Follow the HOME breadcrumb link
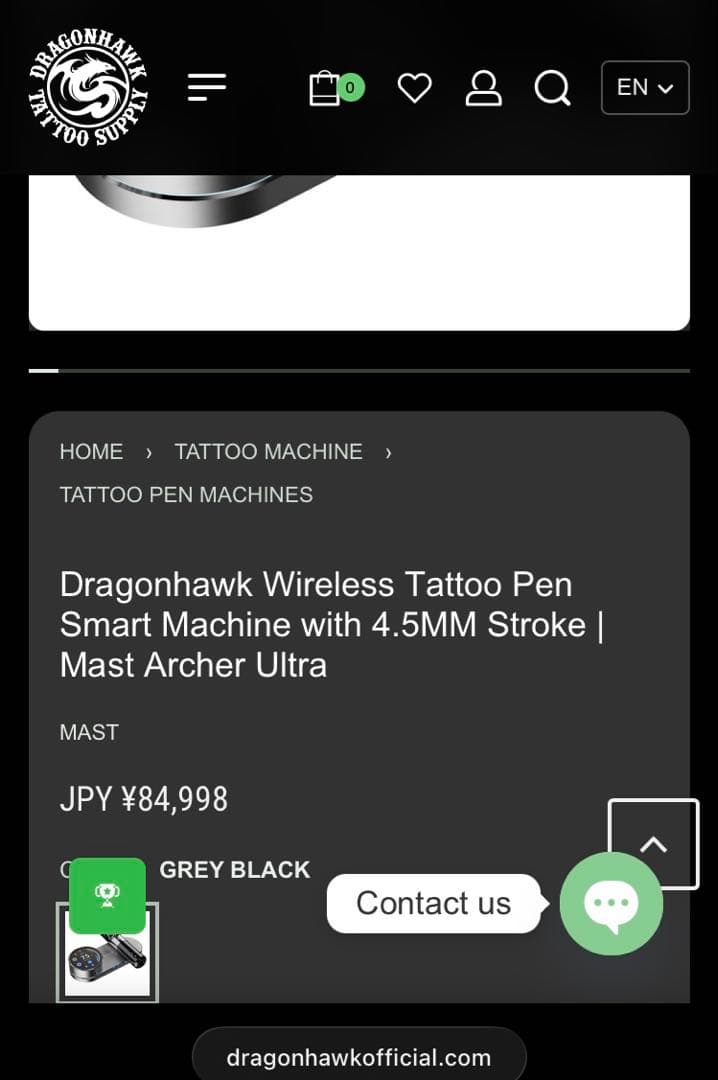This screenshot has height=1080, width=718. click(x=91, y=452)
